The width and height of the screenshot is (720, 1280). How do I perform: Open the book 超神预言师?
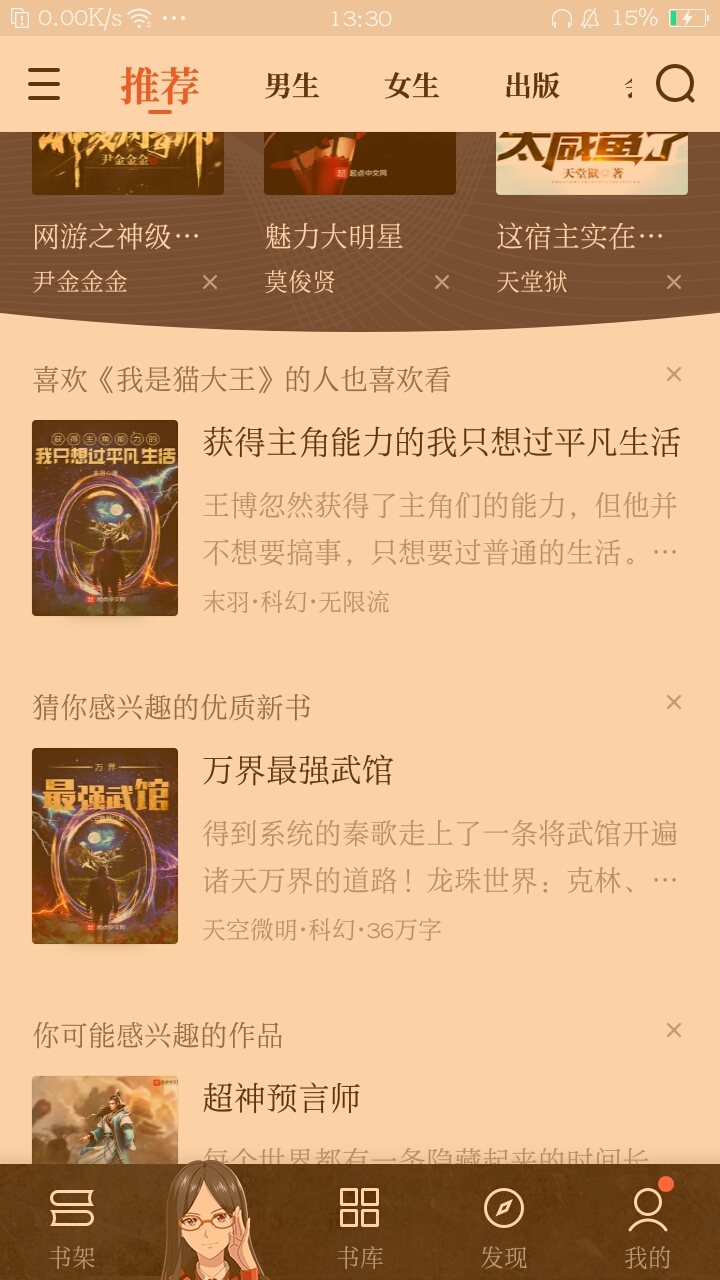point(281,1098)
